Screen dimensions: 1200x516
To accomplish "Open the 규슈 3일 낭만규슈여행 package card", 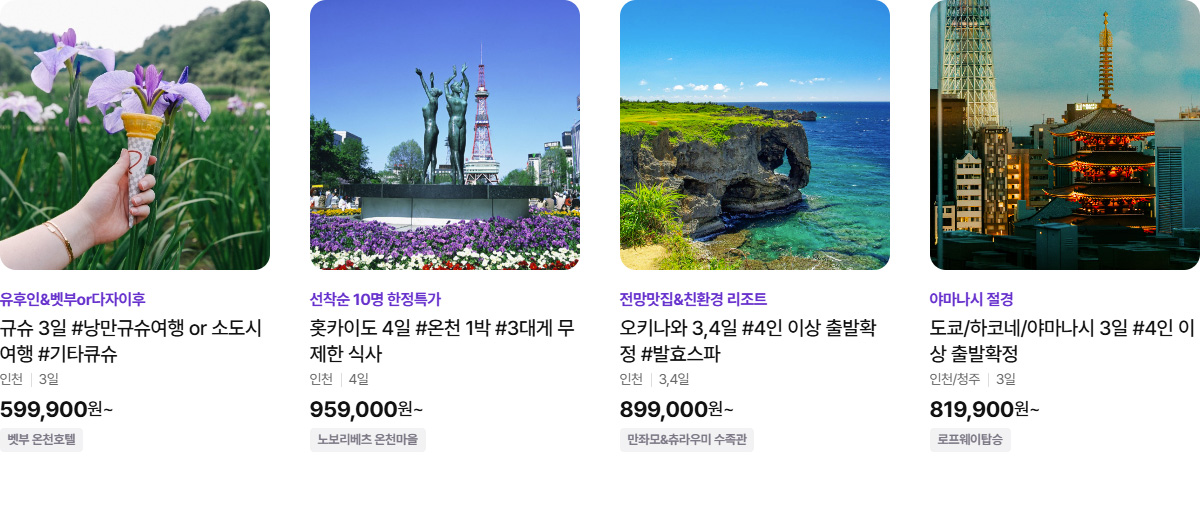I will pyautogui.click(x=131, y=341).
